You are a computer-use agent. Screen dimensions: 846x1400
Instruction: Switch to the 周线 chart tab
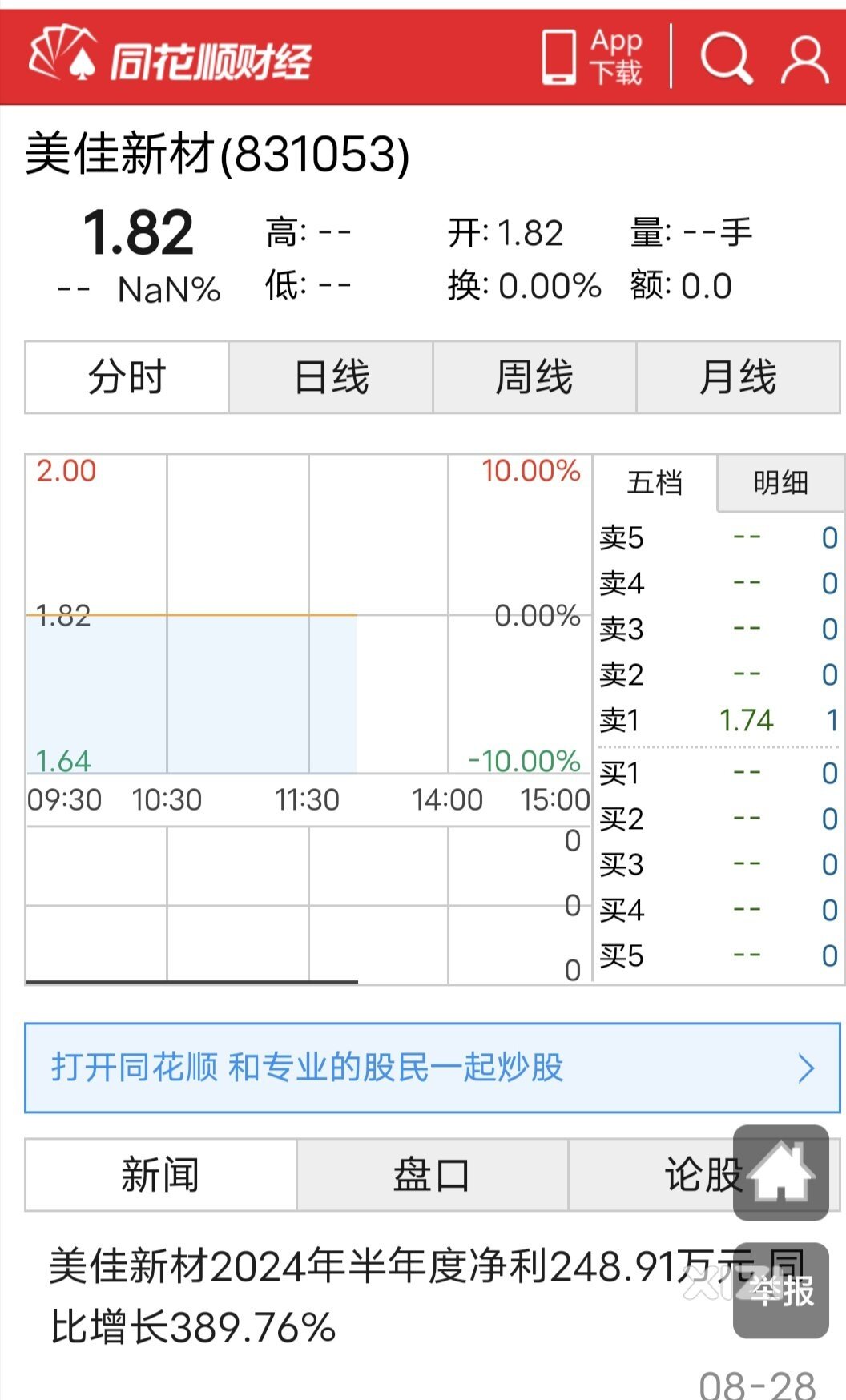534,377
